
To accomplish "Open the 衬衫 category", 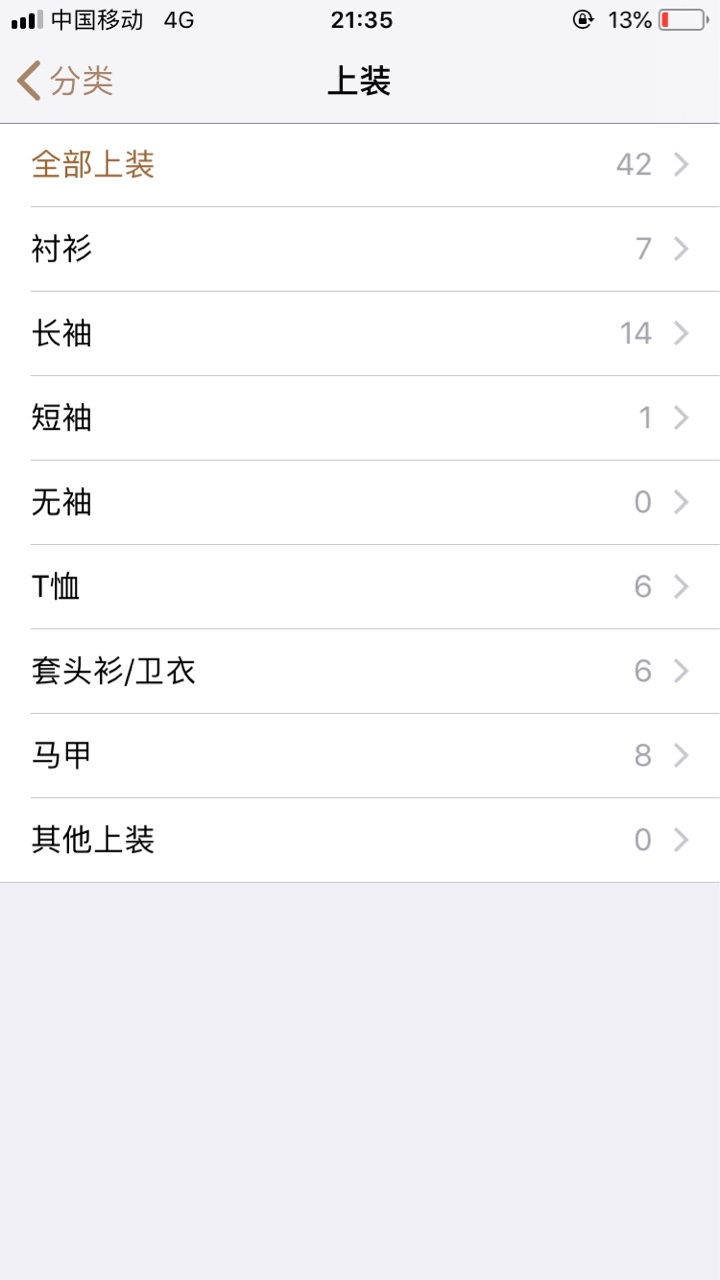I will click(x=360, y=250).
